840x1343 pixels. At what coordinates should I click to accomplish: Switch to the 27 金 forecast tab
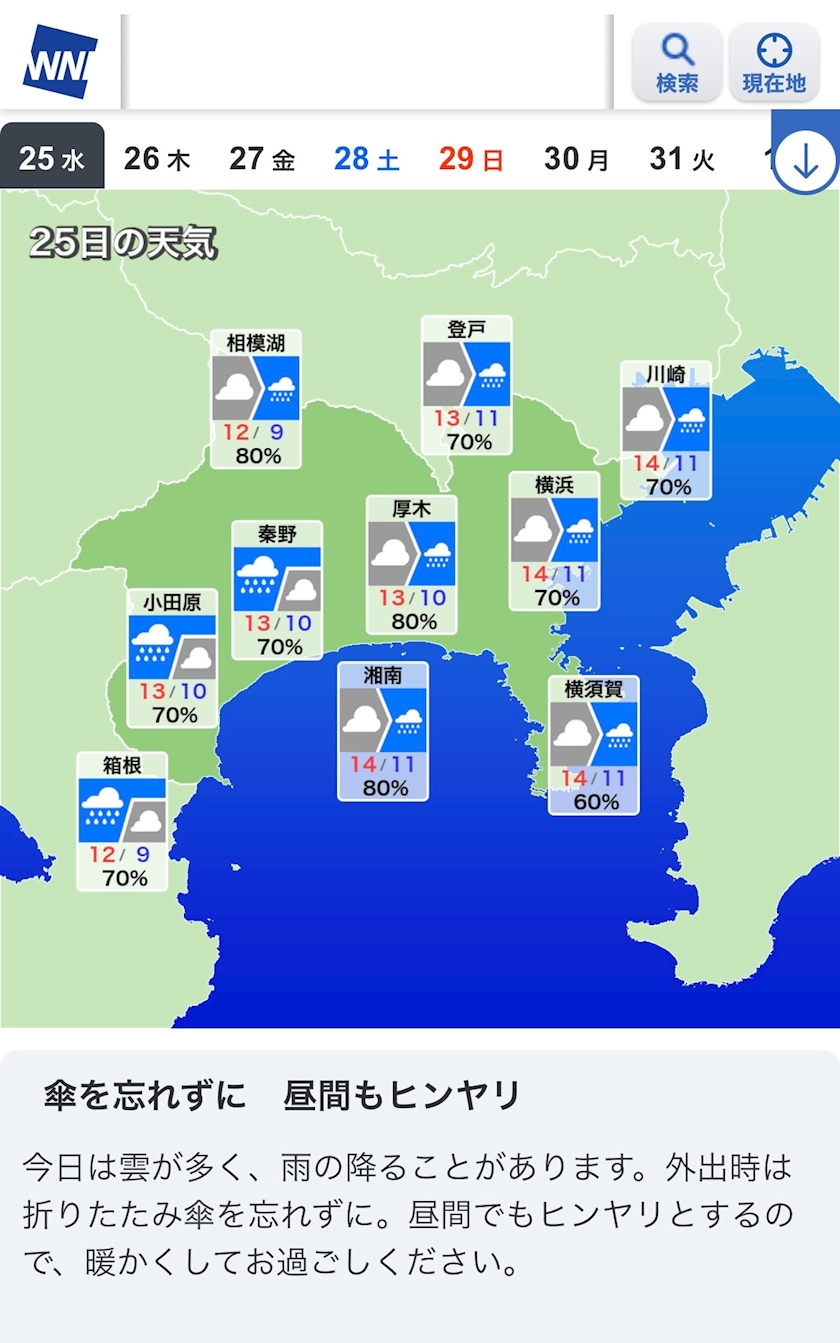(262, 159)
